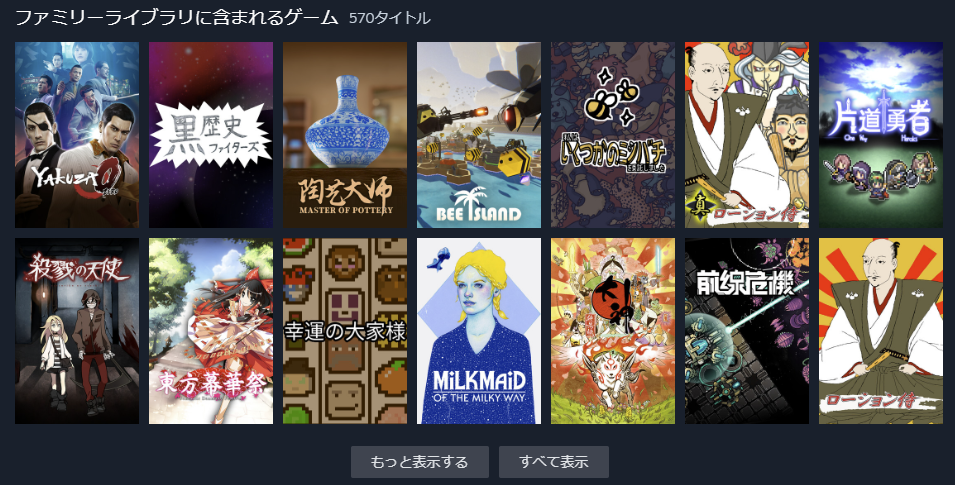Tap the すべて表示 button
The width and height of the screenshot is (955, 485).
tap(554, 462)
